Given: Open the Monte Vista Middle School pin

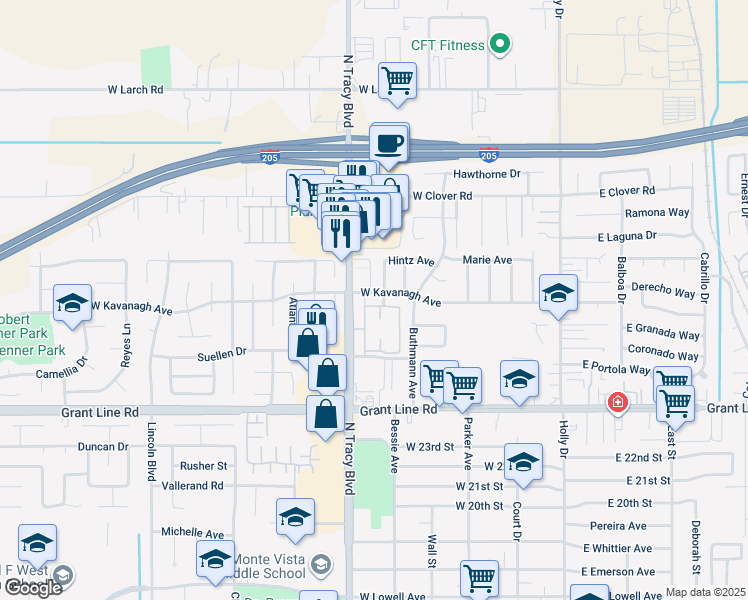Looking at the screenshot, I should [321, 565].
